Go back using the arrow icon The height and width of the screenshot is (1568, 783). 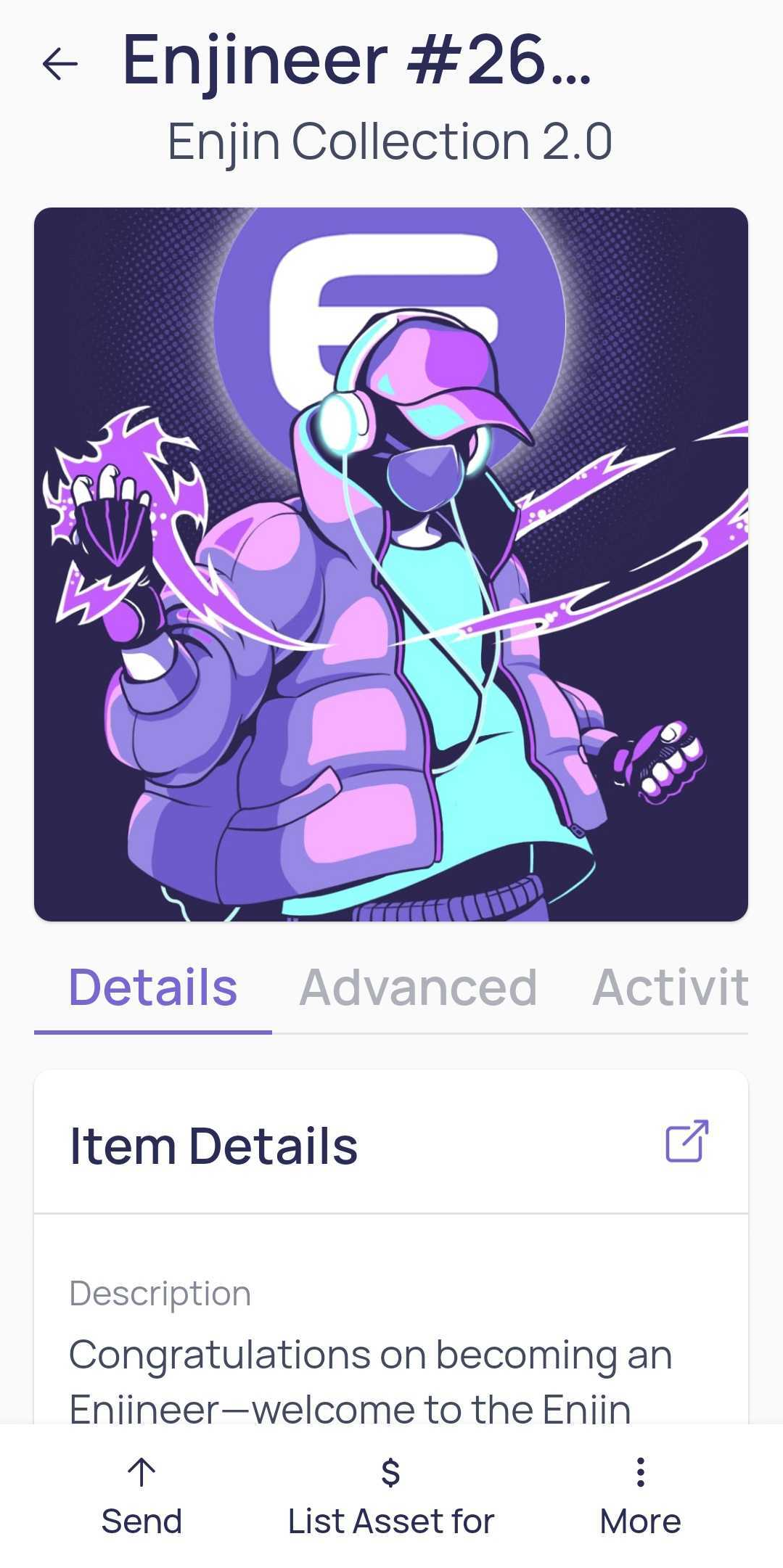[x=60, y=64]
